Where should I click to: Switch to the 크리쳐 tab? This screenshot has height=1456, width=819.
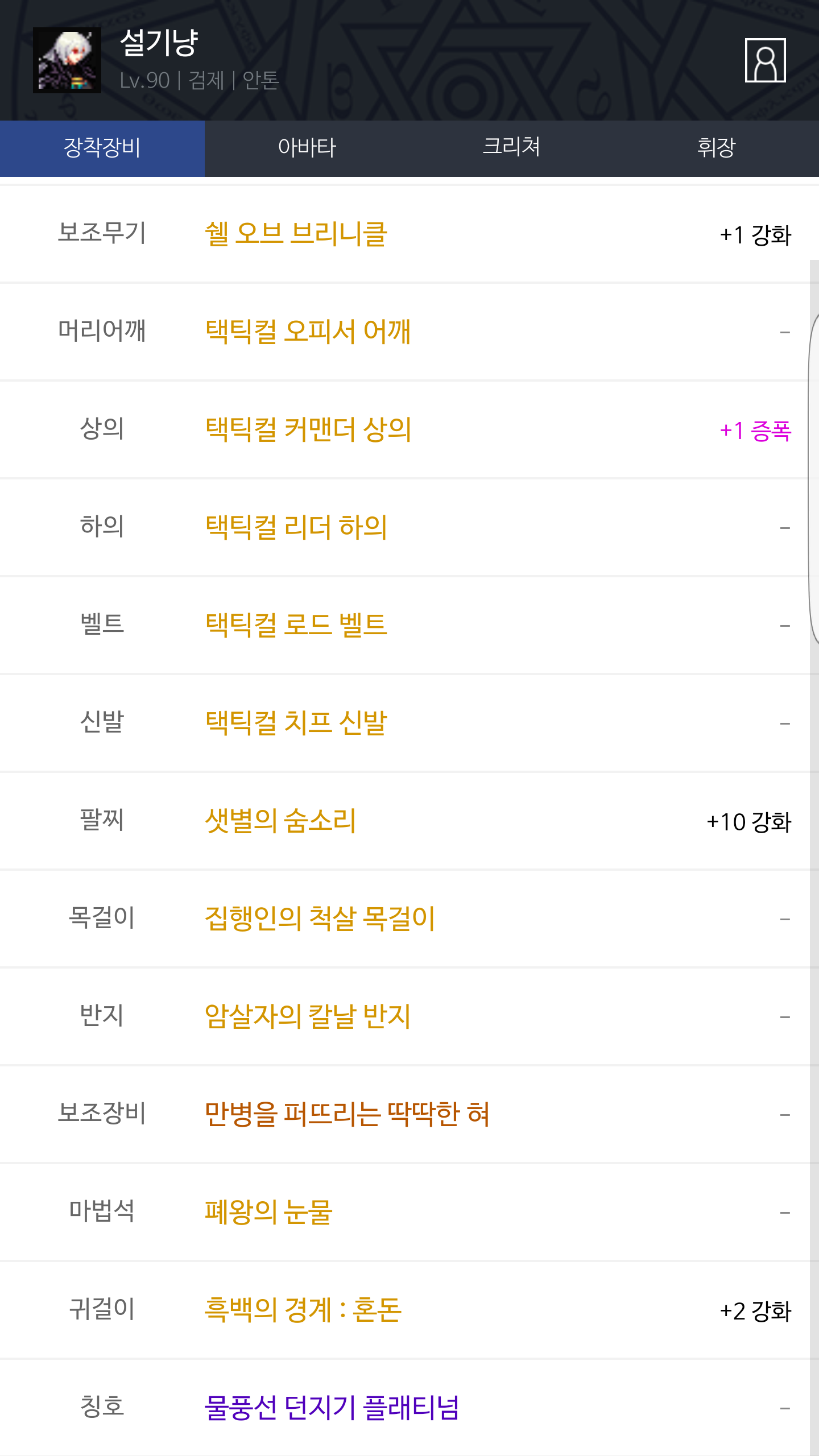pos(512,148)
